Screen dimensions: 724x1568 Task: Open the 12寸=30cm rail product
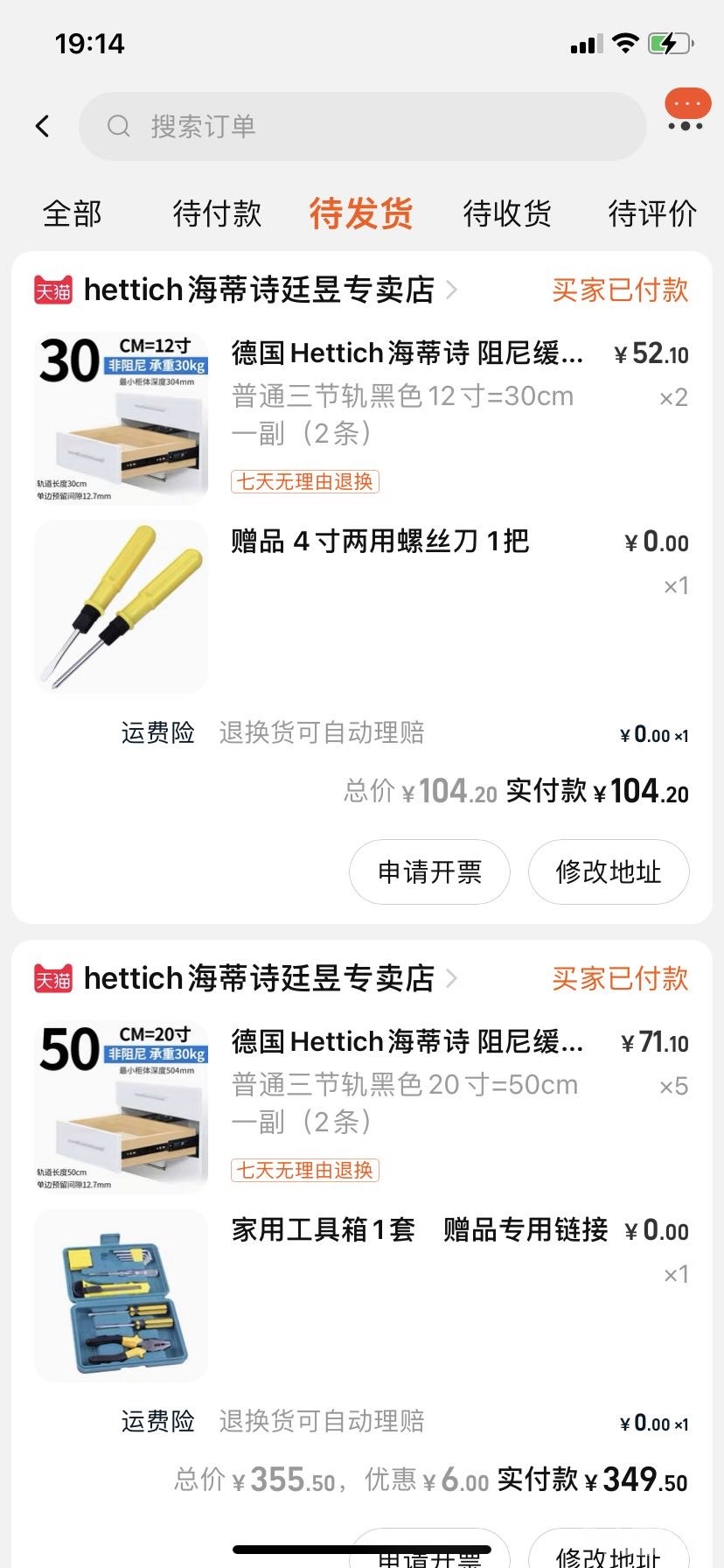pyautogui.click(x=407, y=353)
